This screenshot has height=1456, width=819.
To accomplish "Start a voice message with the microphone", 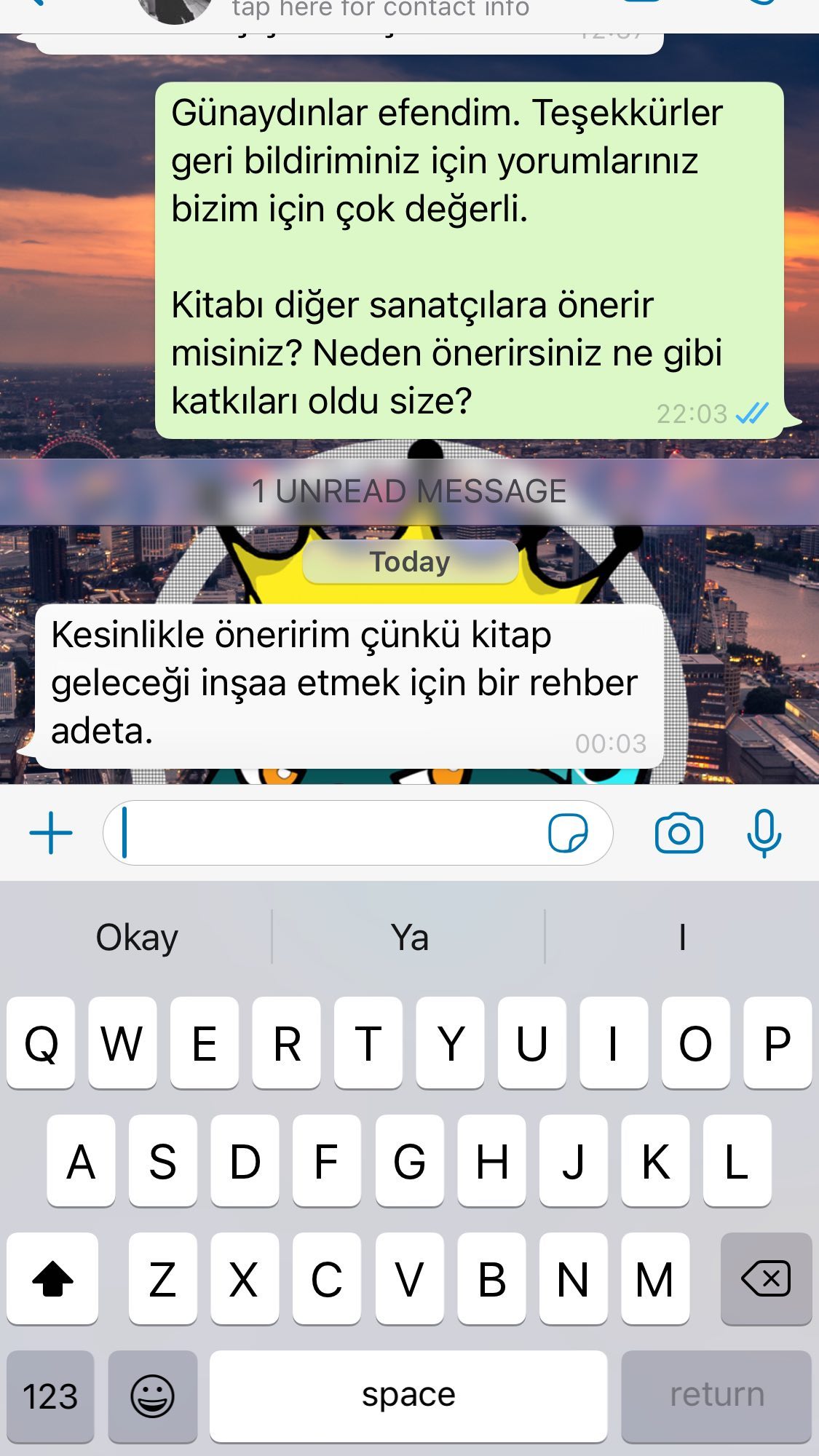I will click(764, 833).
